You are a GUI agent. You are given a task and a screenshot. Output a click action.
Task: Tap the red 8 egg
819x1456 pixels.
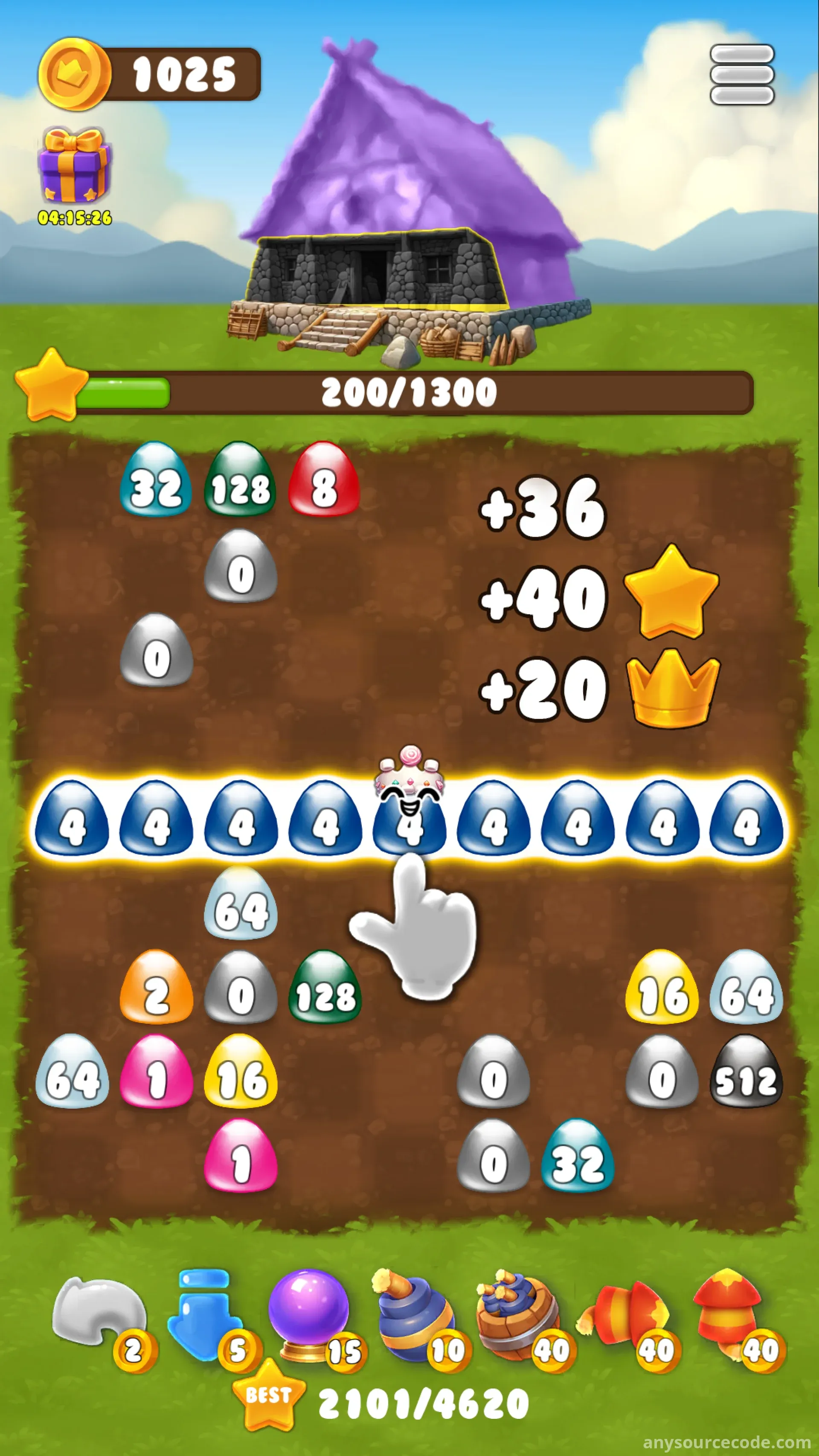(x=324, y=480)
